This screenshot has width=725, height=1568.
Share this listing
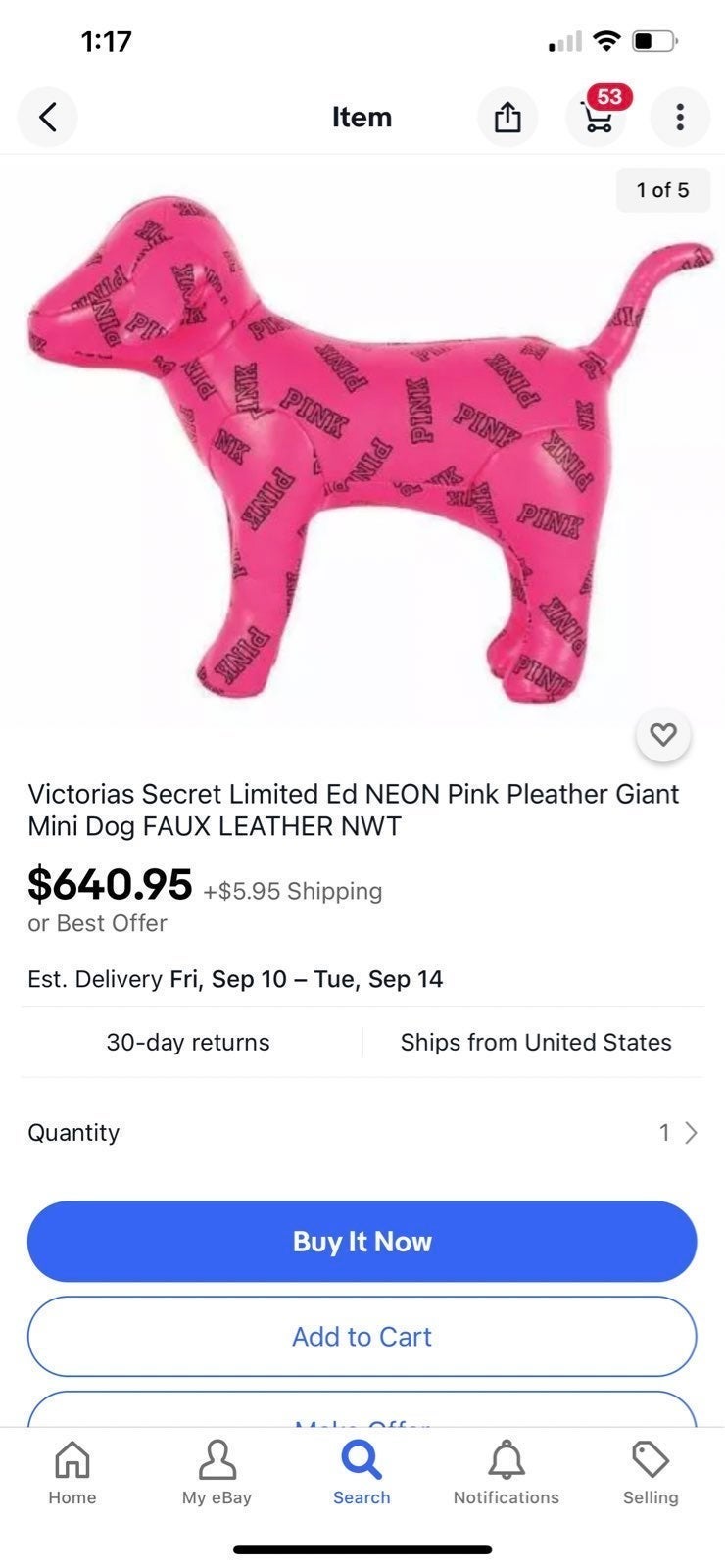(x=507, y=117)
